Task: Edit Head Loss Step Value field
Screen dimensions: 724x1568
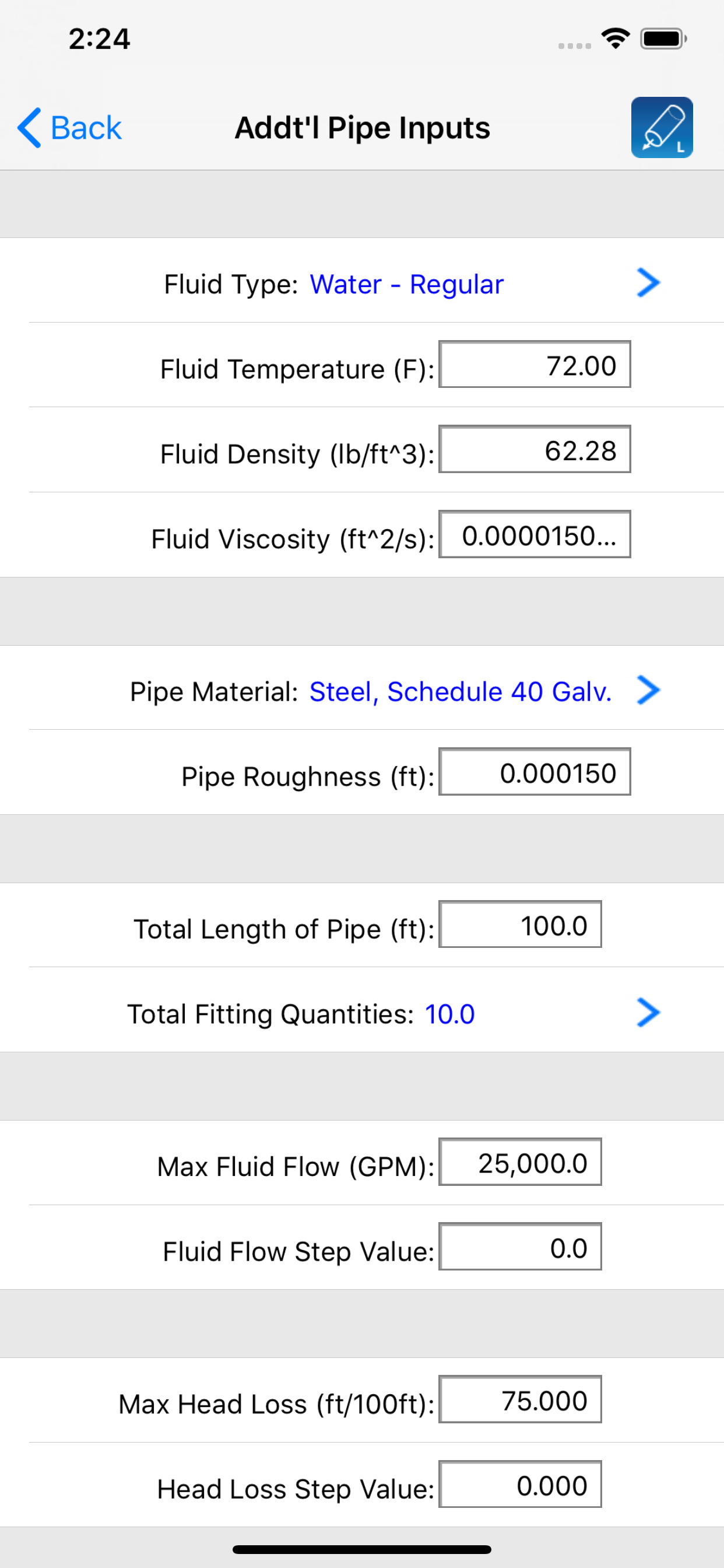Action: point(519,1484)
